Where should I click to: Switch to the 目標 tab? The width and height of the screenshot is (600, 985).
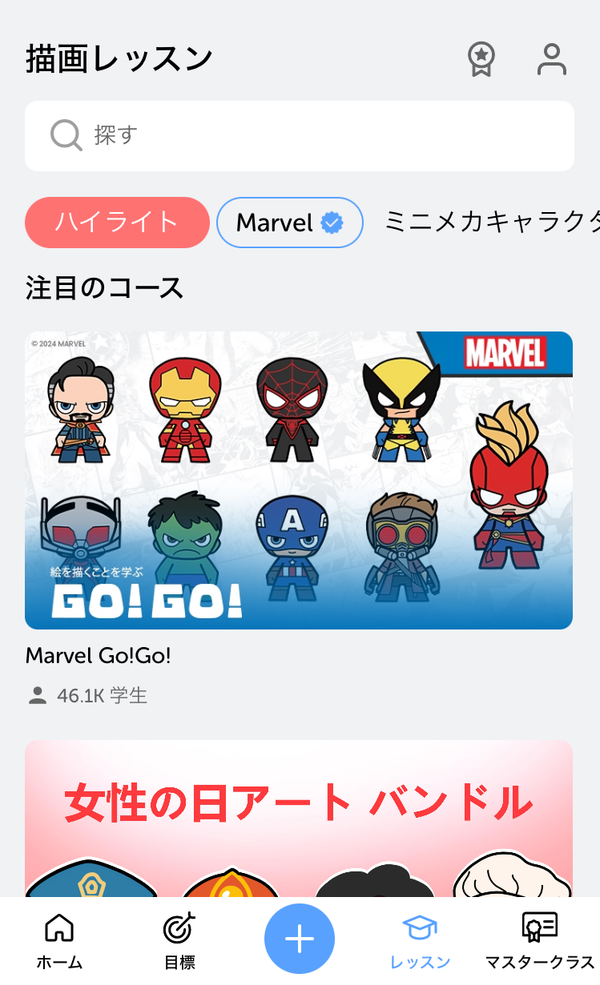[x=180, y=941]
